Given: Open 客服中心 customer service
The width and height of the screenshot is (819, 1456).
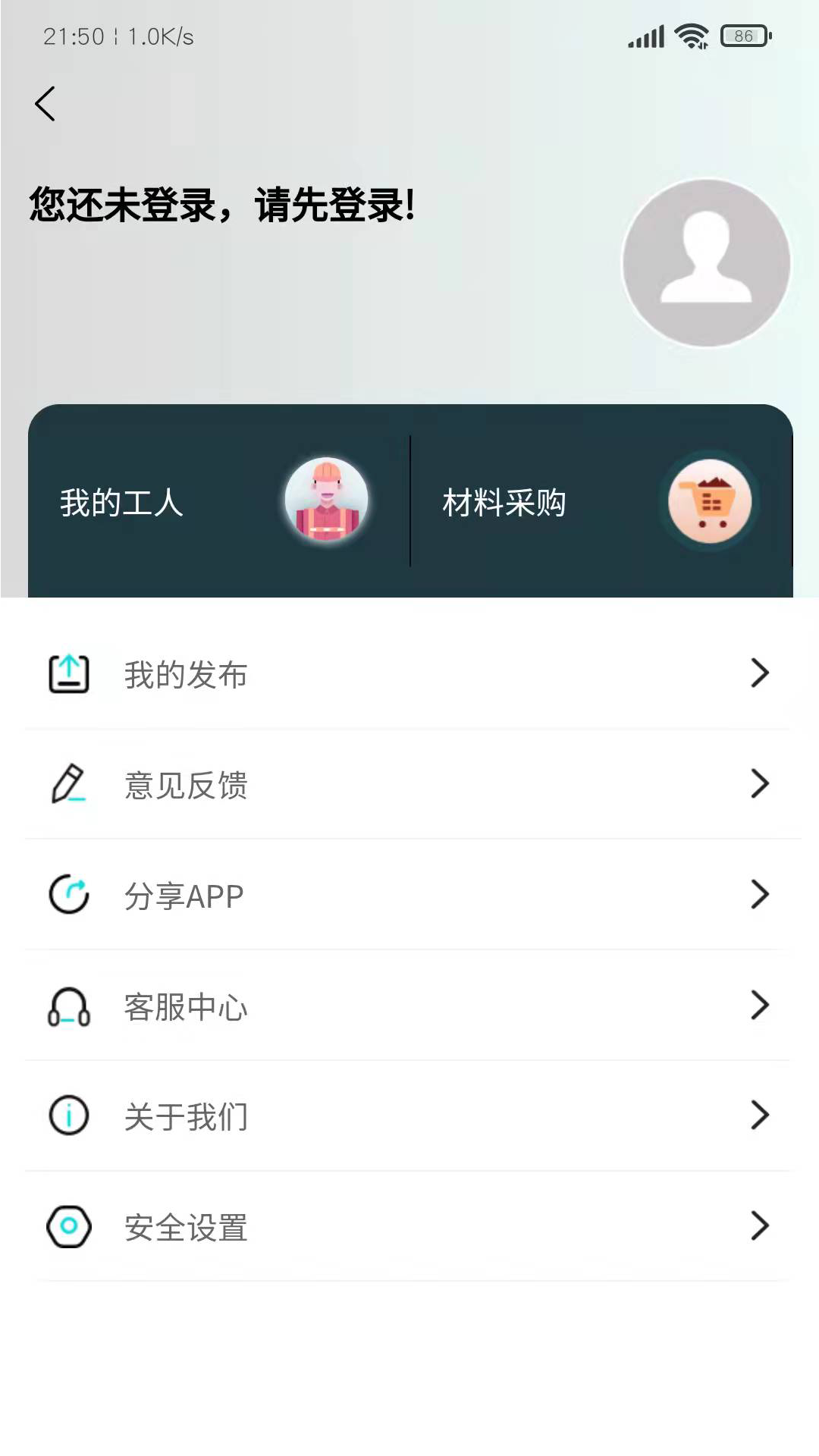Looking at the screenshot, I should pos(409,1006).
